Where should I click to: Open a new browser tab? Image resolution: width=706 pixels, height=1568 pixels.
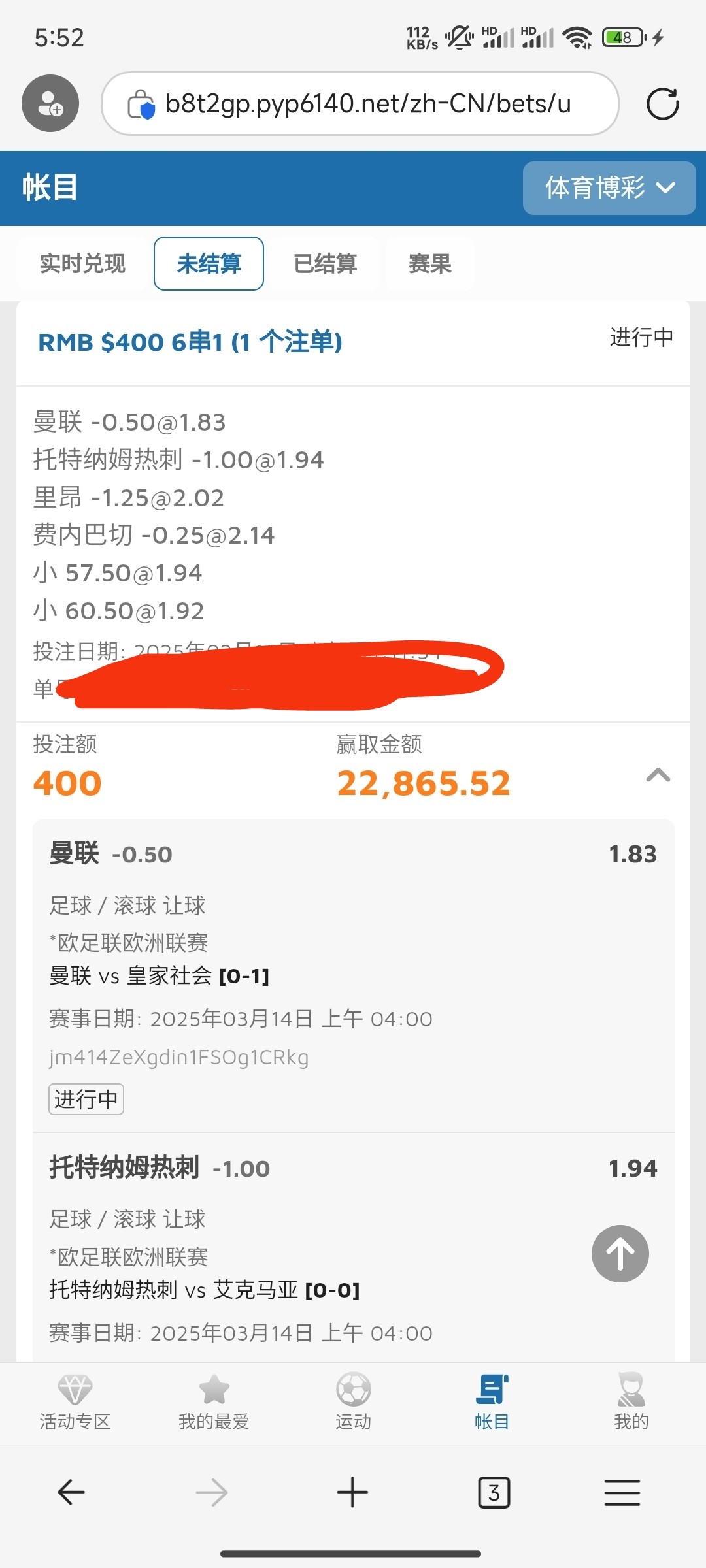pos(352,1493)
